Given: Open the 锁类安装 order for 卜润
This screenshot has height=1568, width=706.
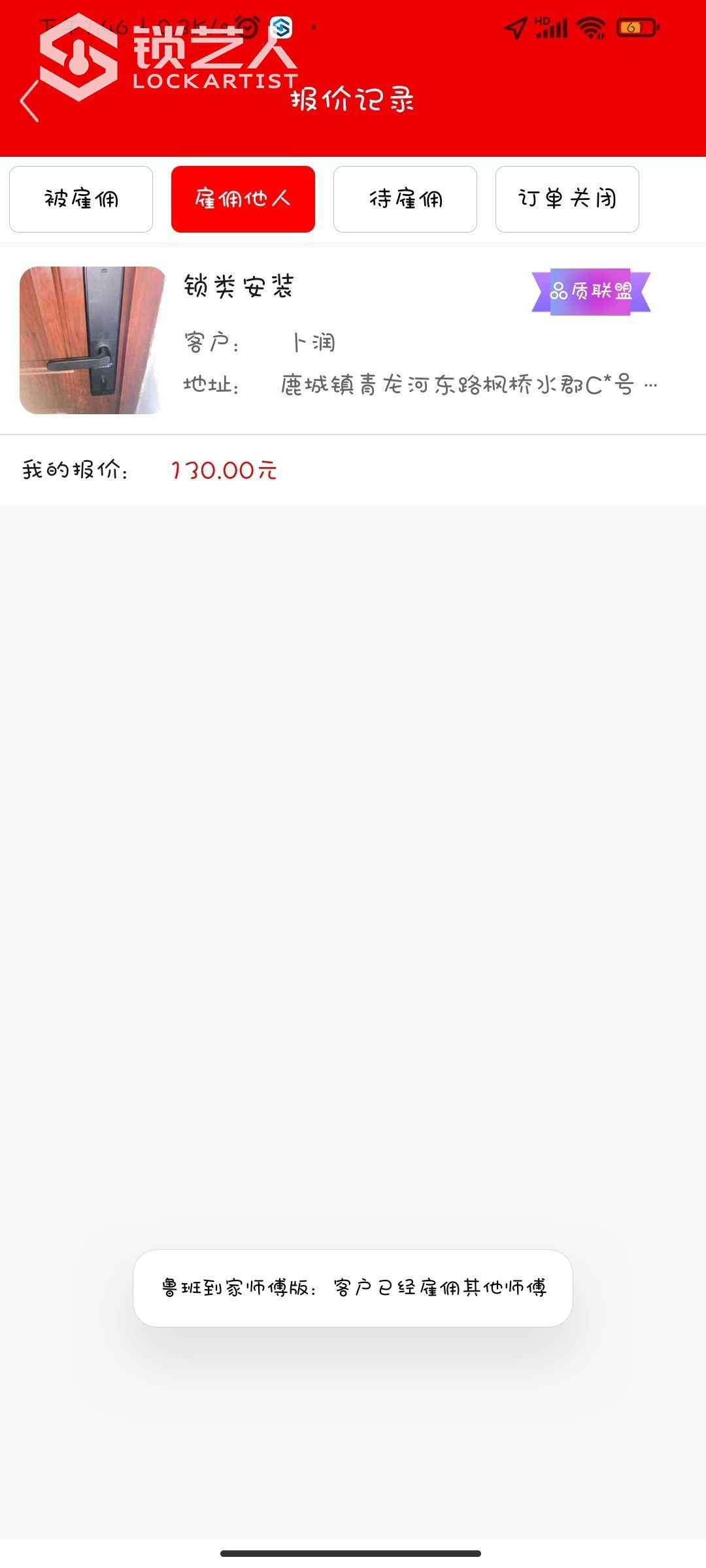Looking at the screenshot, I should tap(353, 340).
